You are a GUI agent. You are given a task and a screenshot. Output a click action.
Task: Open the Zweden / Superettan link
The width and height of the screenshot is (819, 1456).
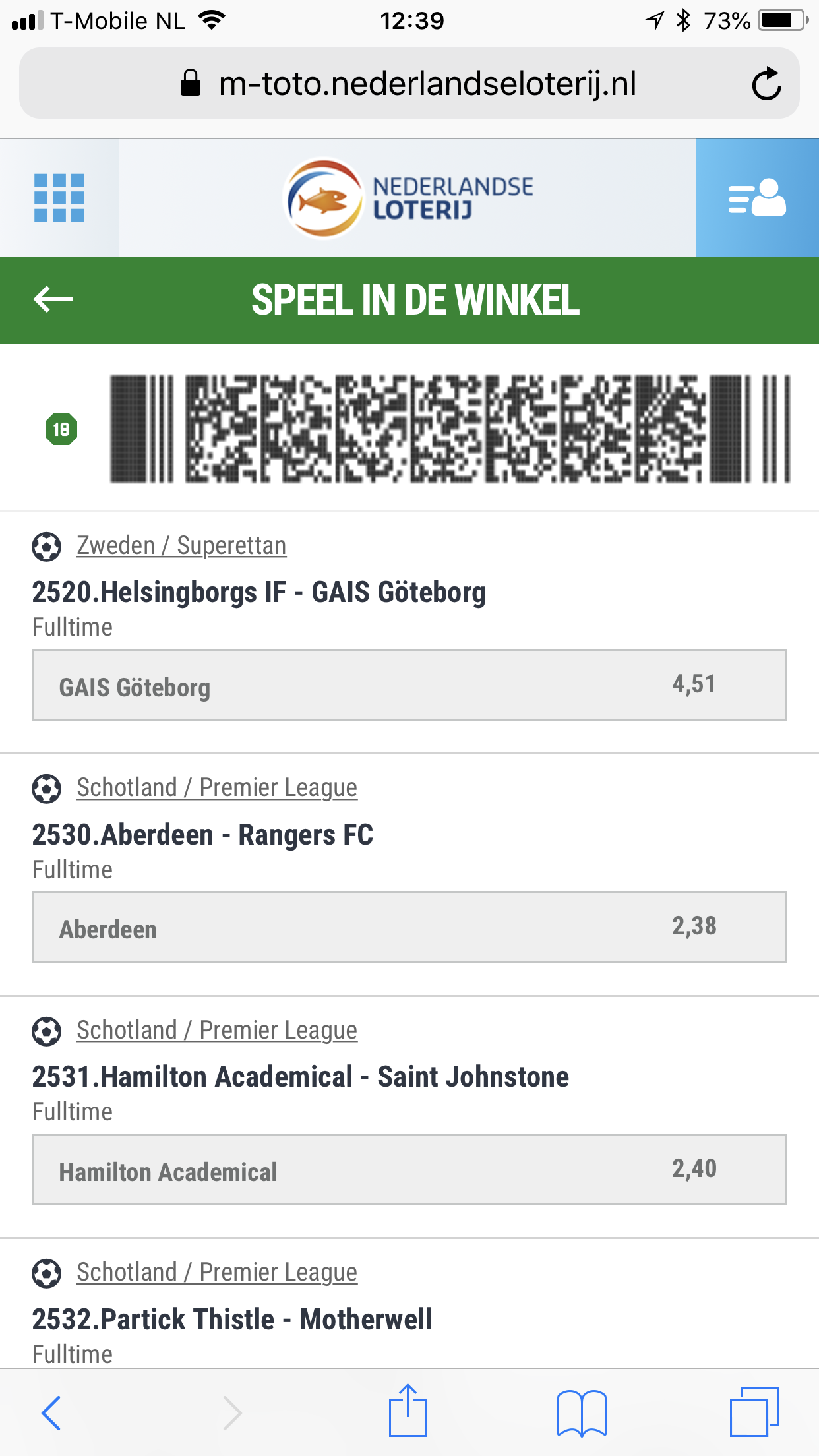tap(181, 546)
